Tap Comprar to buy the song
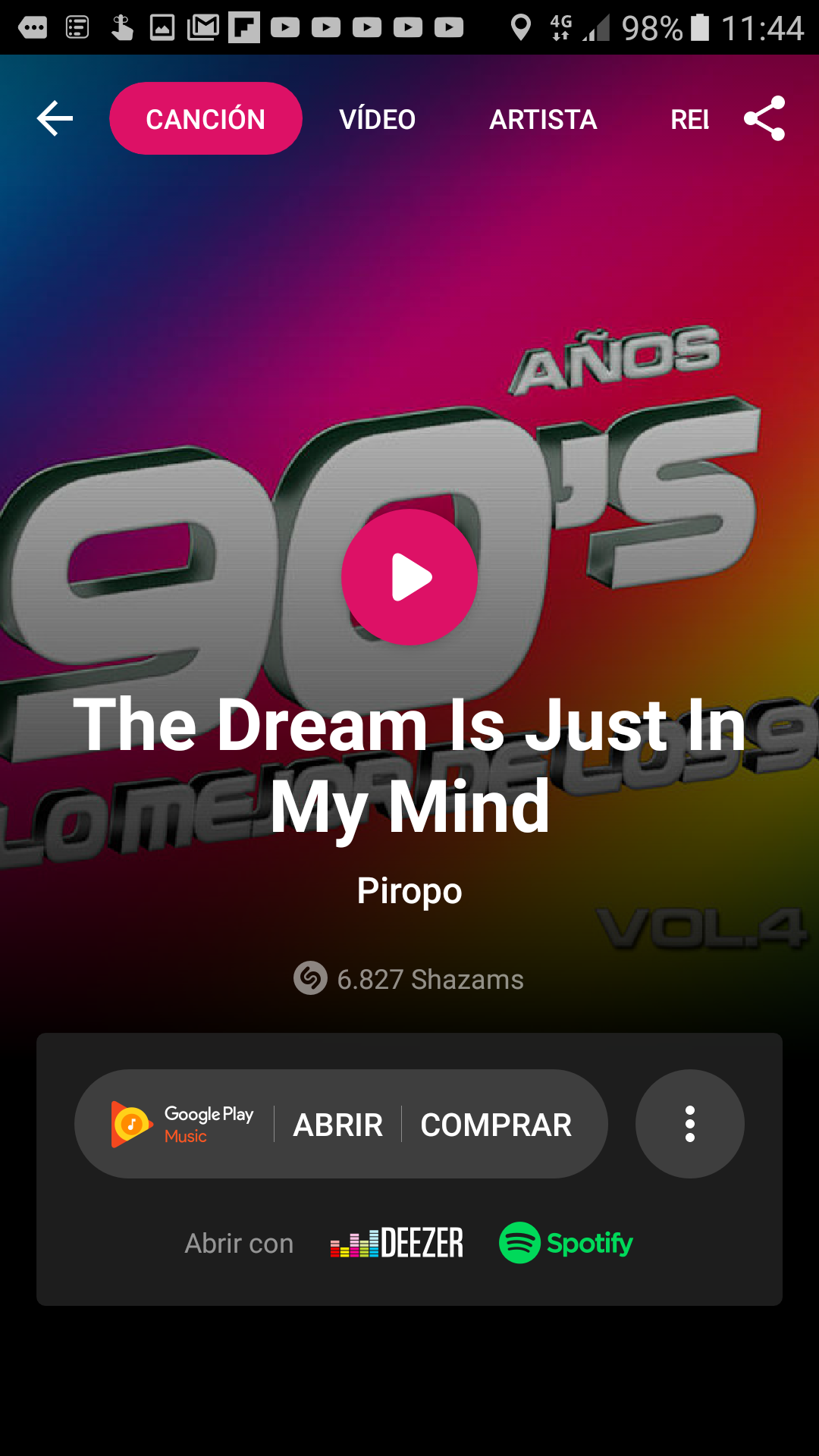The width and height of the screenshot is (819, 1456). coord(496,1125)
